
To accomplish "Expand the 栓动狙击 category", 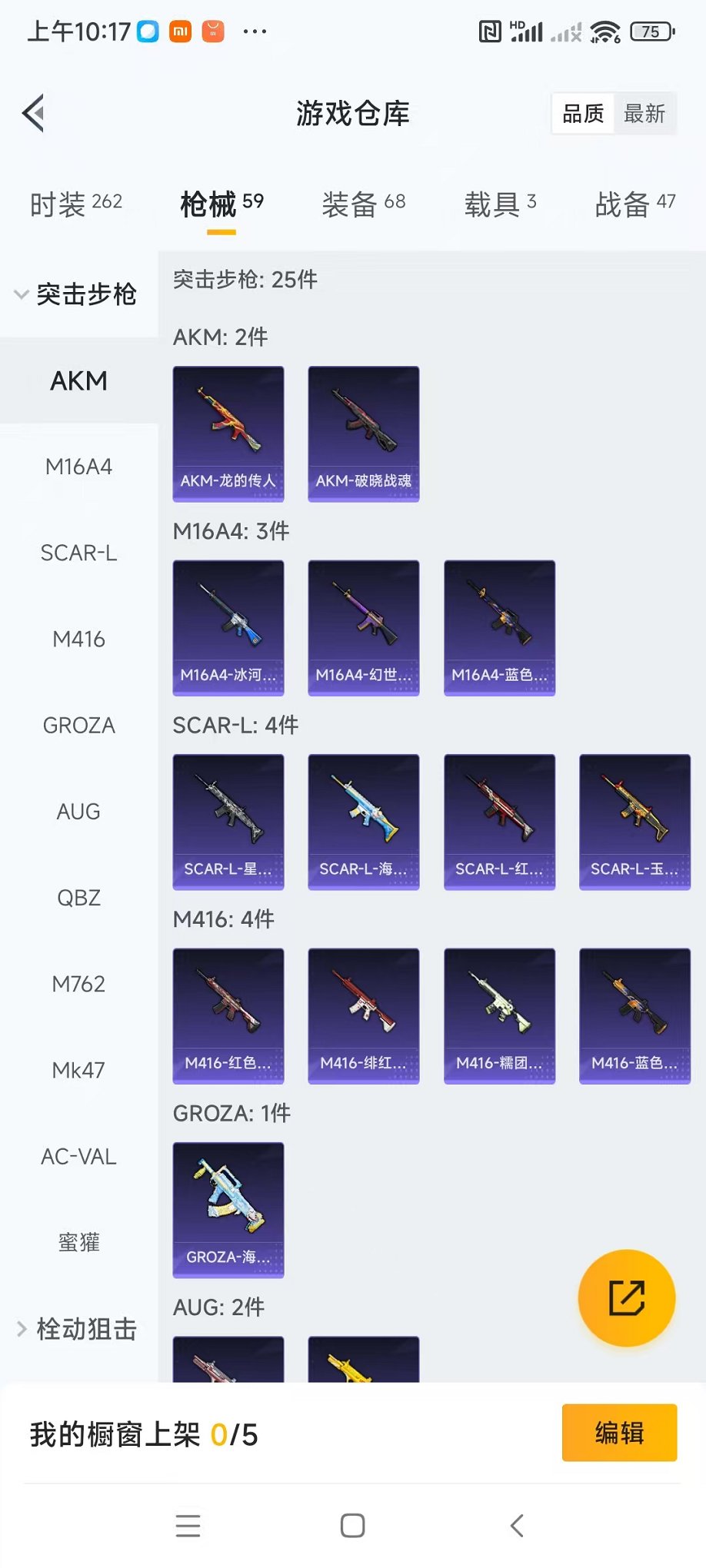I will point(77,1329).
